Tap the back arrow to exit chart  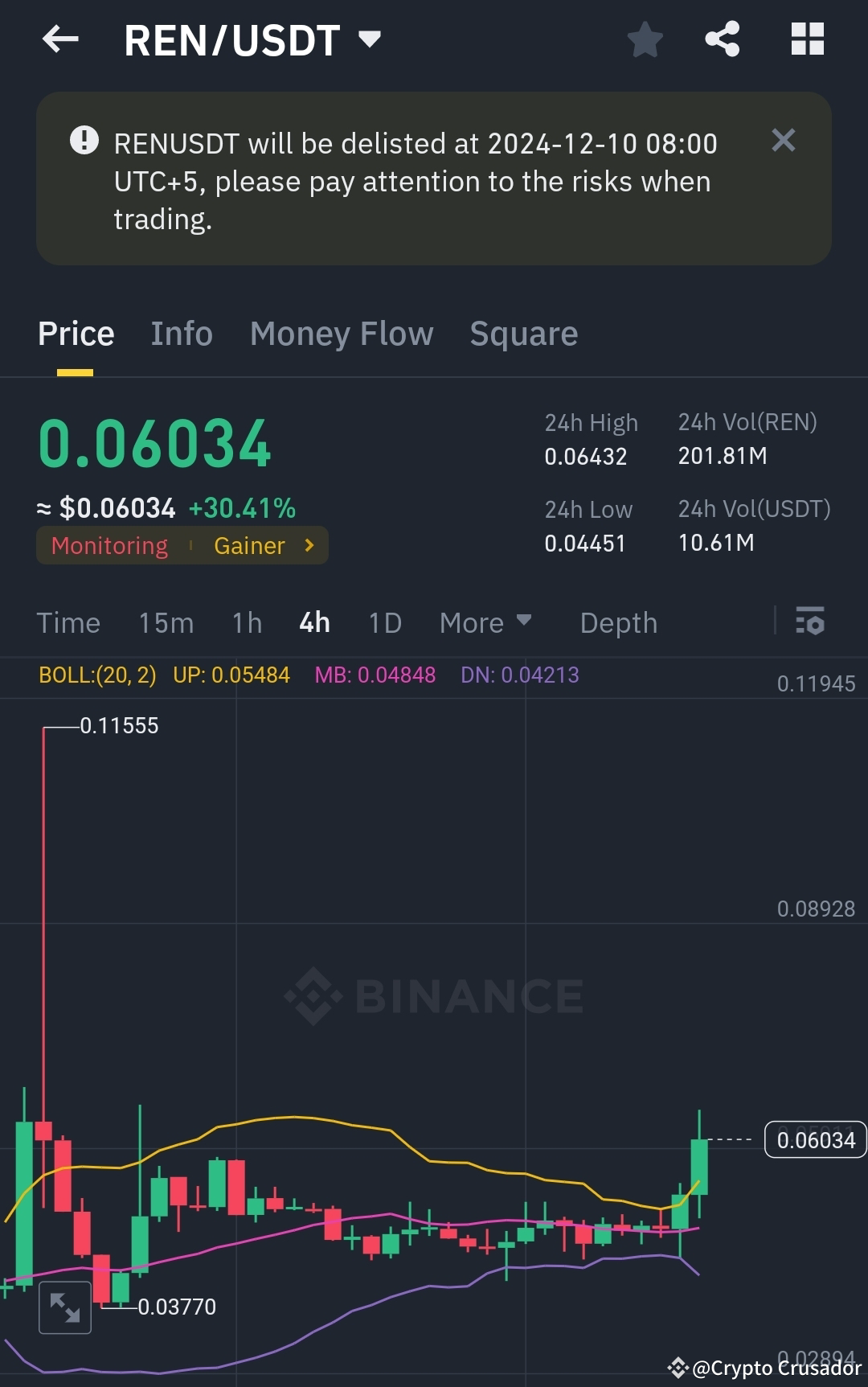pyautogui.click(x=59, y=39)
